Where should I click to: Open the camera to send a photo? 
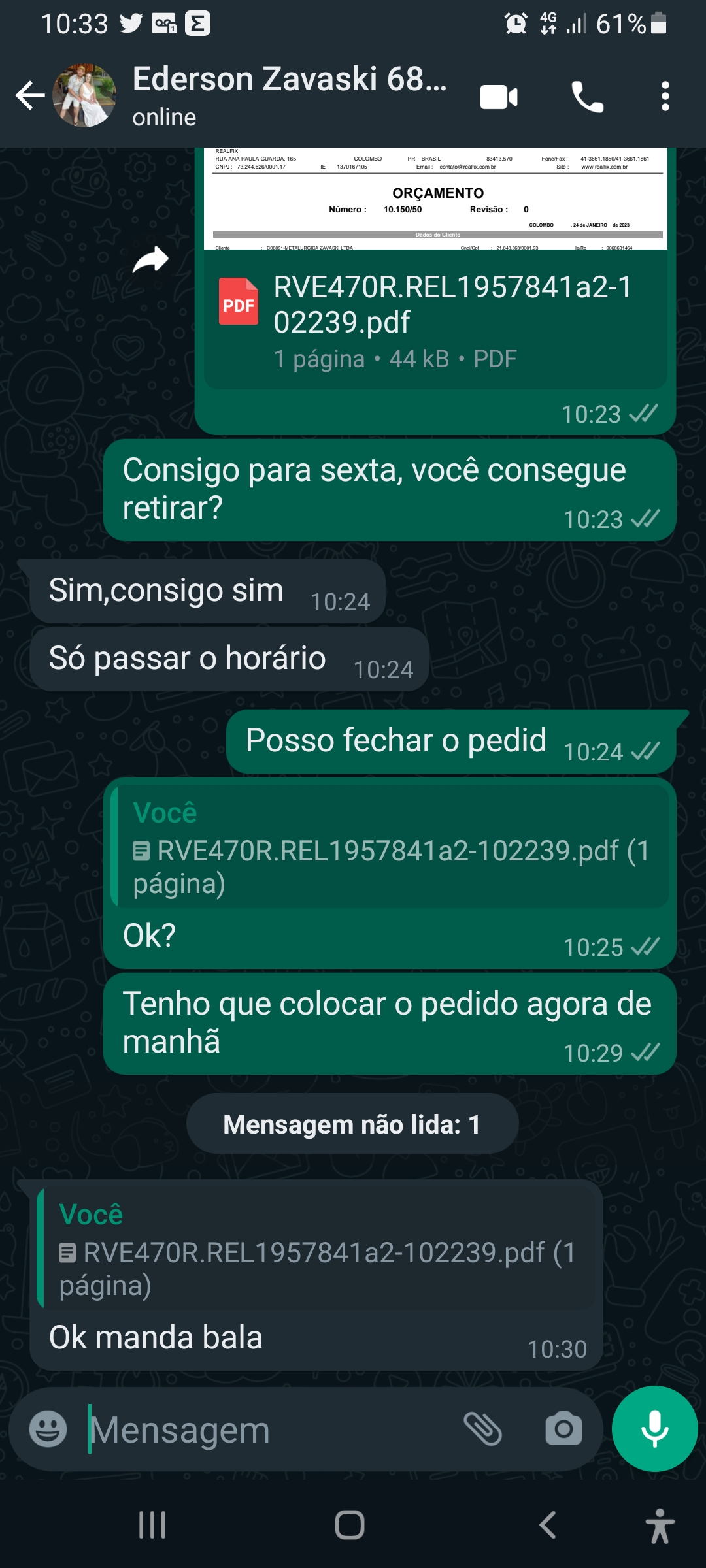[563, 1429]
